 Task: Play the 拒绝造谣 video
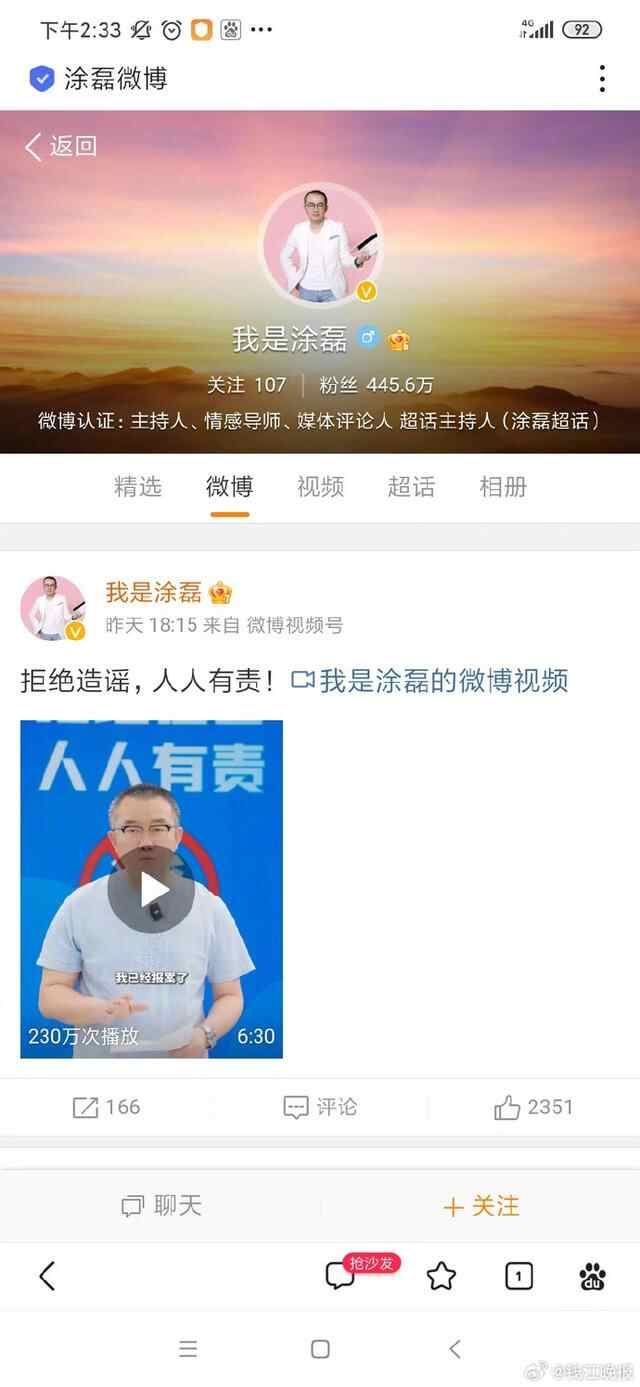point(152,889)
